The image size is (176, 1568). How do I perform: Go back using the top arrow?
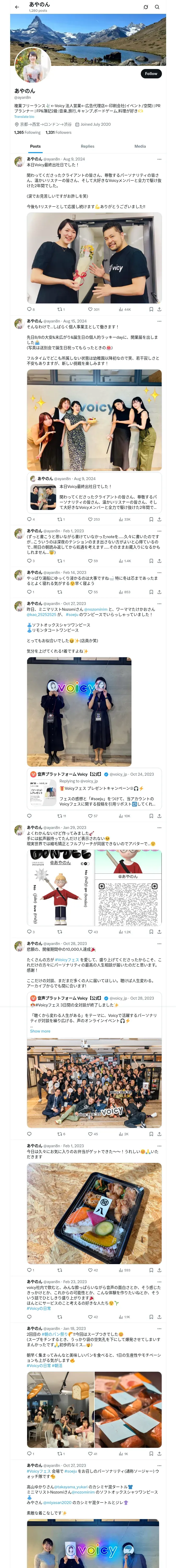[x=17, y=7]
